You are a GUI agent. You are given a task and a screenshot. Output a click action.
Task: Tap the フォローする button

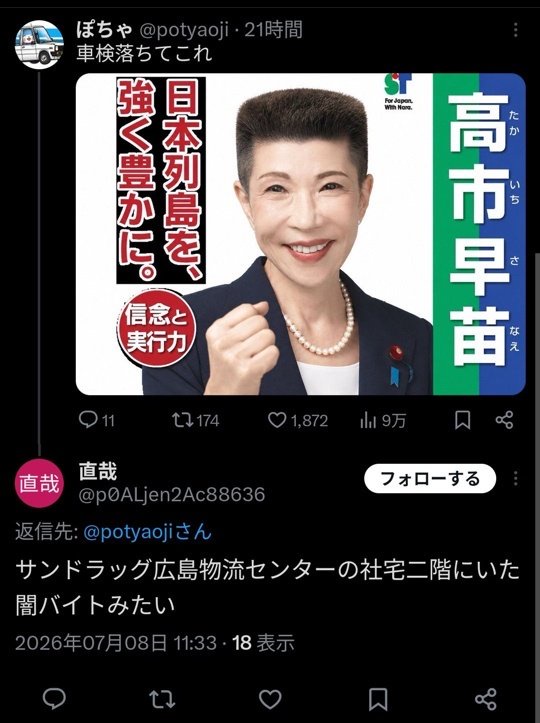pos(430,479)
